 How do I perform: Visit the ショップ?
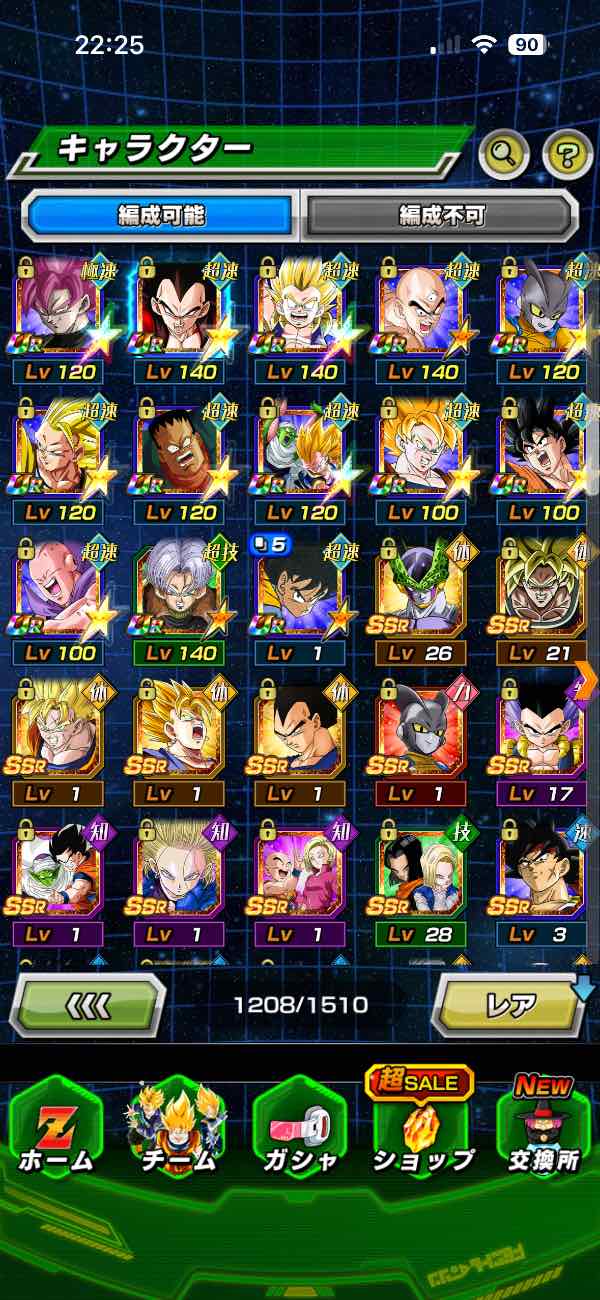click(422, 1125)
